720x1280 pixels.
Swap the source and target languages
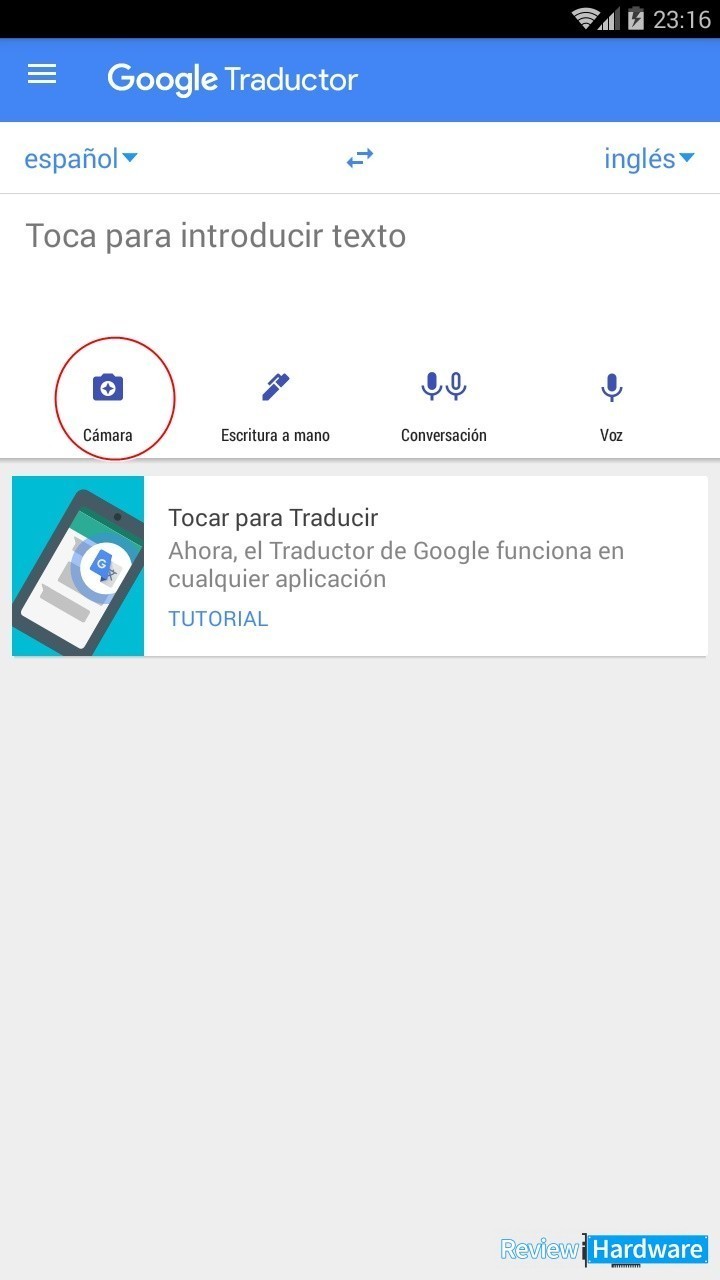(360, 158)
